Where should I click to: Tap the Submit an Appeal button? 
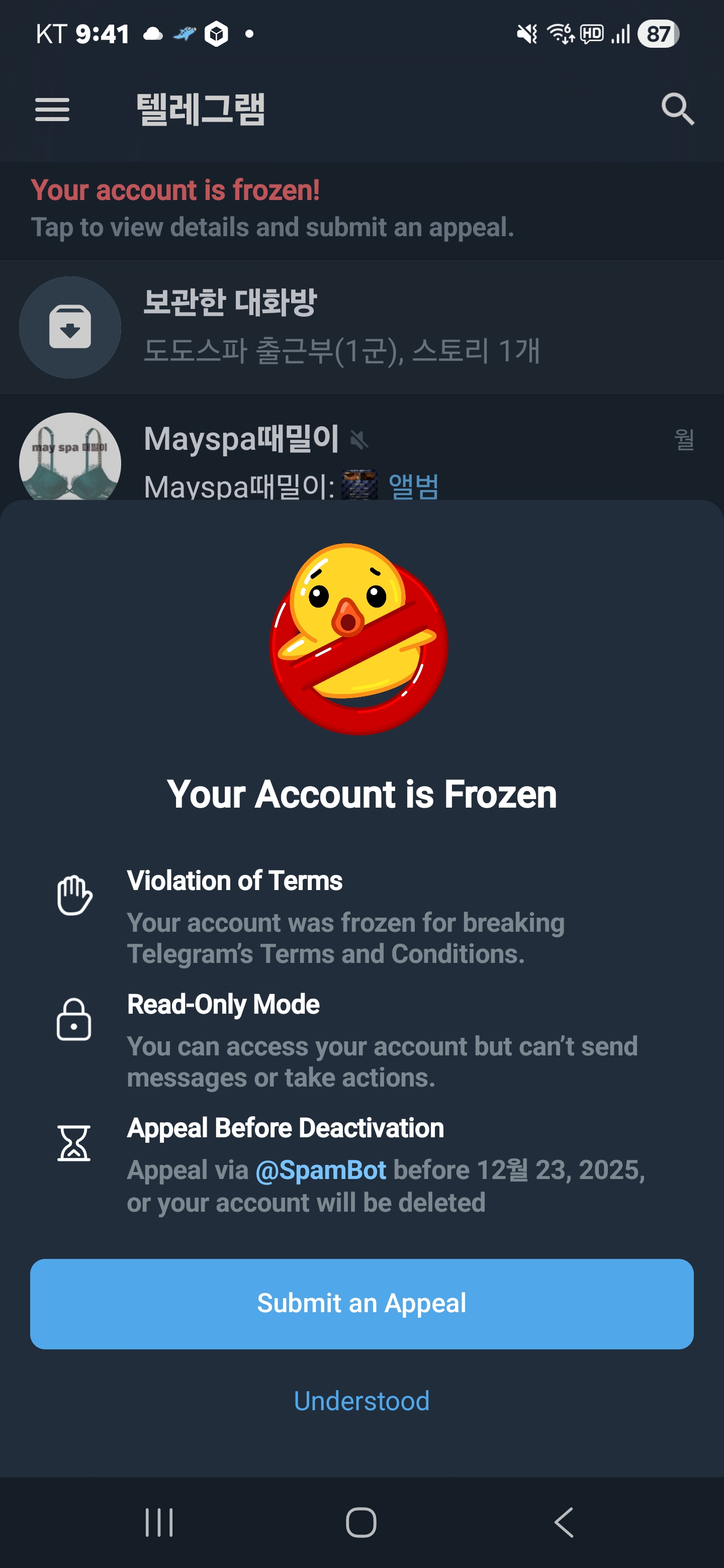[361, 1304]
